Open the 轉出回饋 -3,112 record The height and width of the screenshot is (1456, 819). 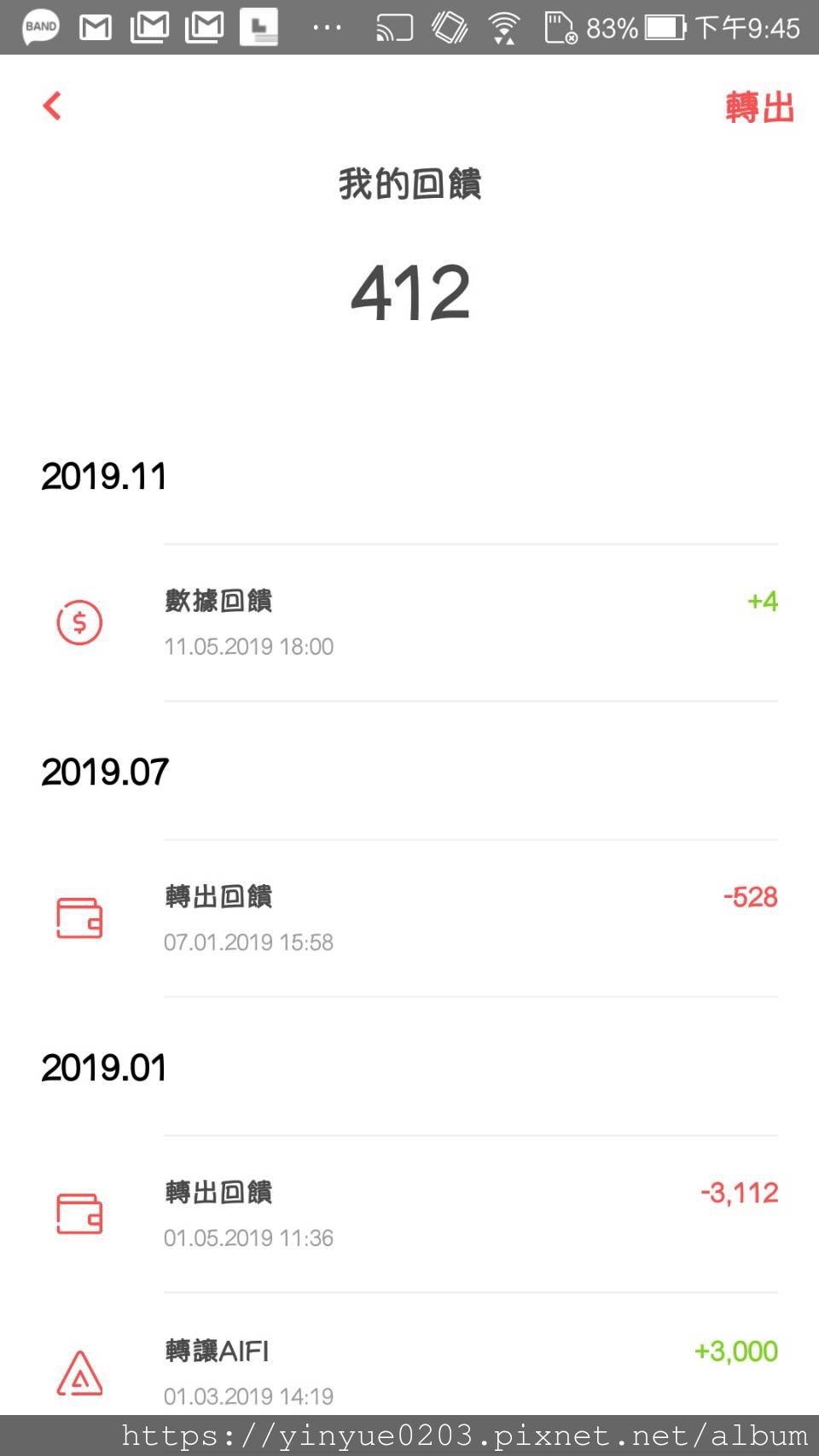[x=409, y=1214]
